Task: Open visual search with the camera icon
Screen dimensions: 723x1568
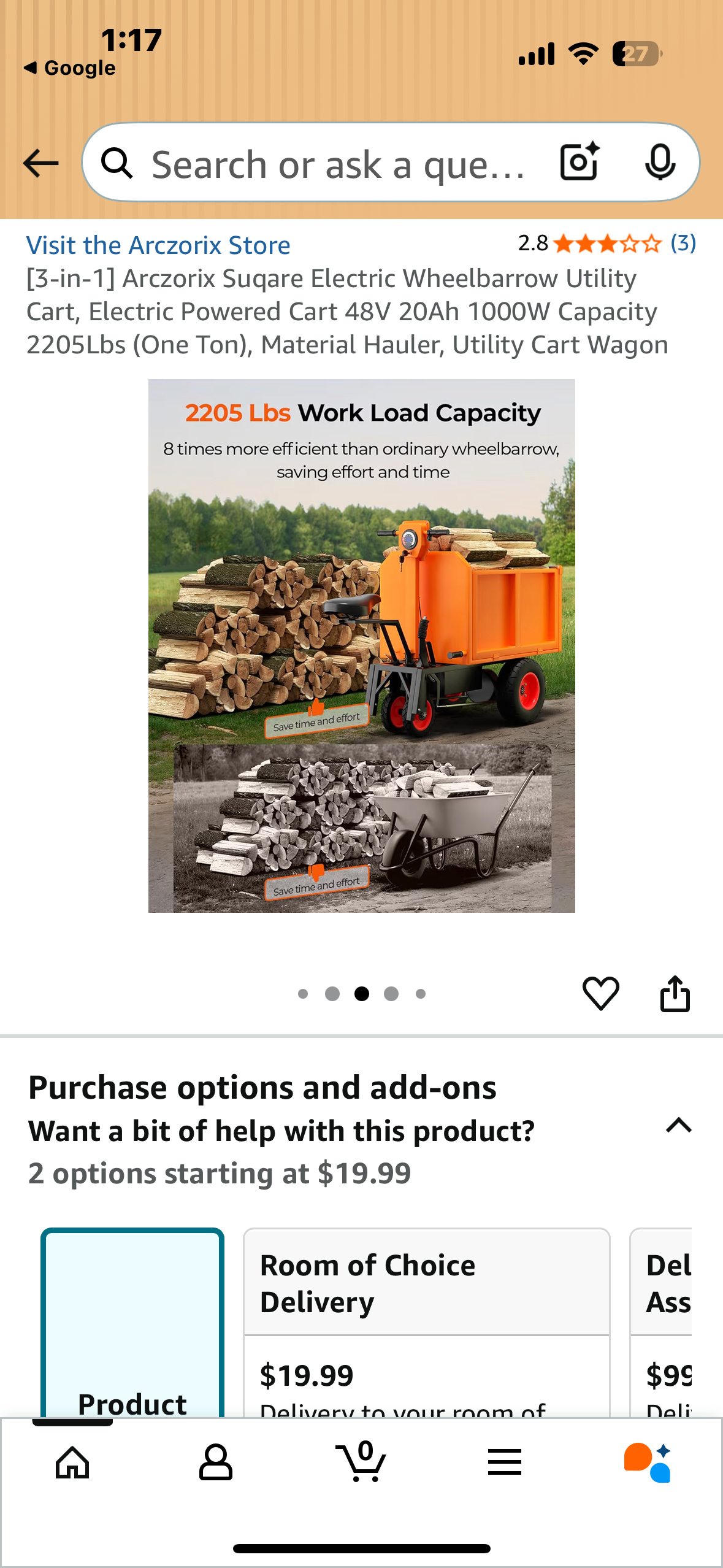Action: pos(577,163)
